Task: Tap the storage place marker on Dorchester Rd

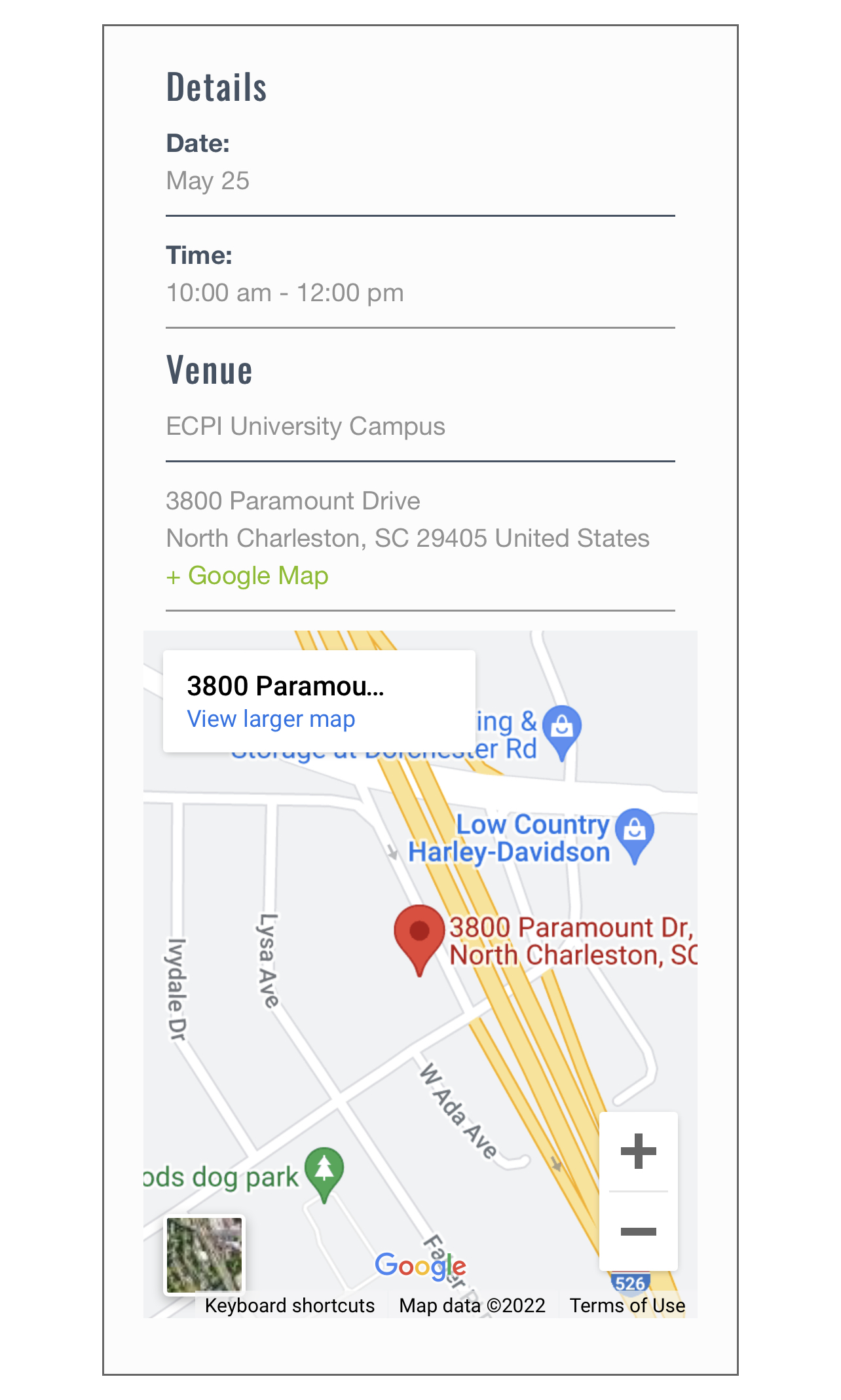Action: coord(562,728)
